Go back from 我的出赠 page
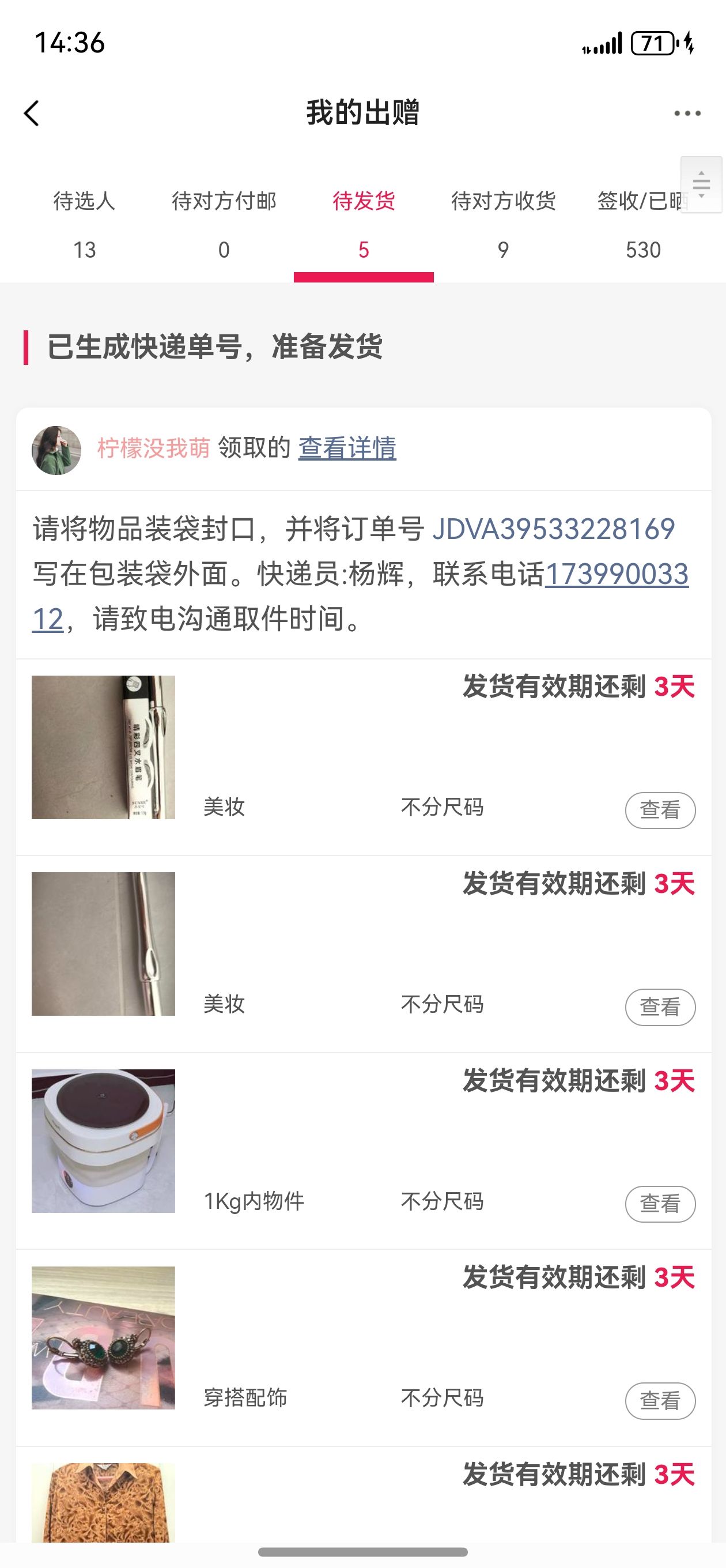Image resolution: width=726 pixels, height=1568 pixels. [x=32, y=113]
